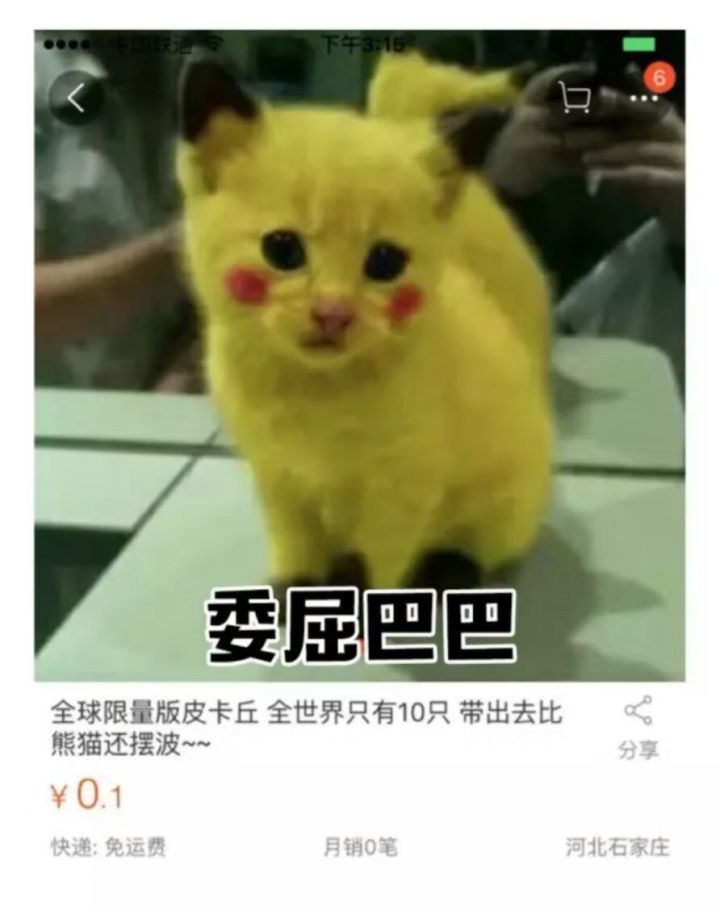
Task: Open the overflow menu with badge
Action: coord(644,97)
